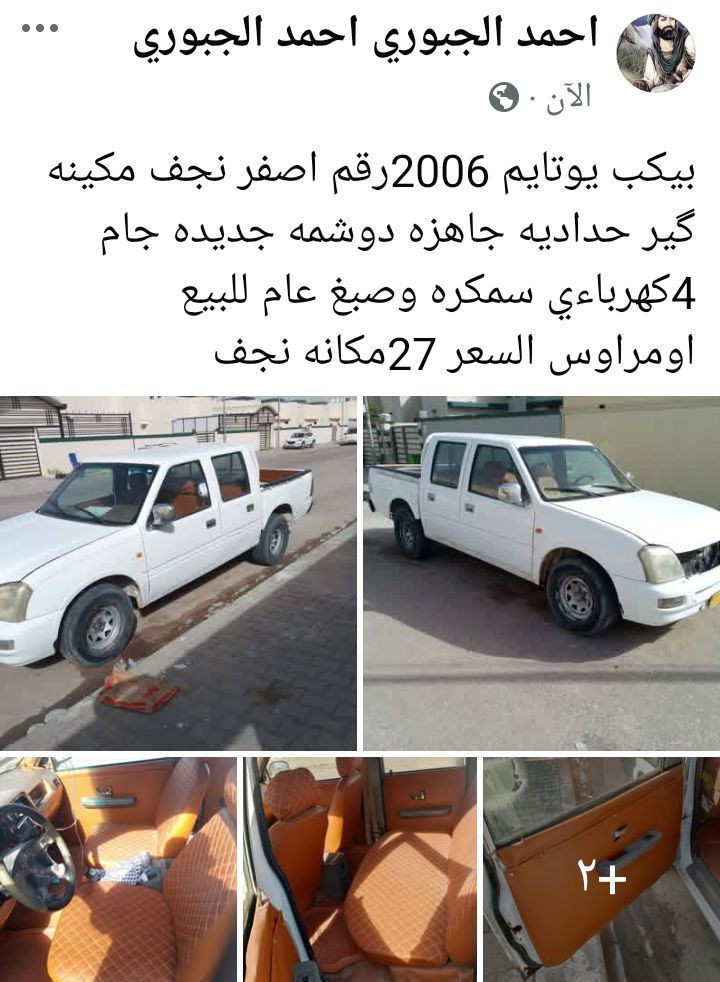The width and height of the screenshot is (720, 982).
Task: Open the poster's profile picture
Action: [656, 53]
